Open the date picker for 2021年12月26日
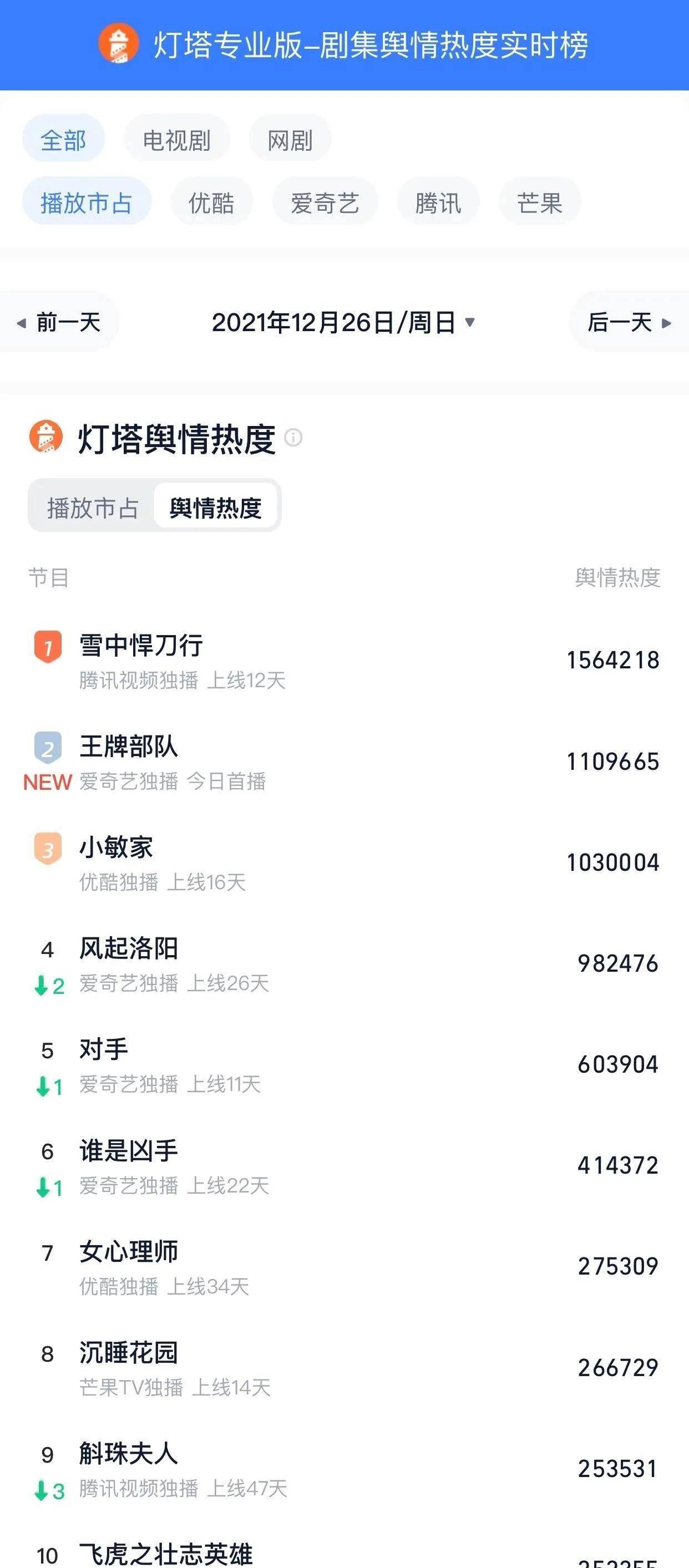689x1568 pixels. pos(343,323)
